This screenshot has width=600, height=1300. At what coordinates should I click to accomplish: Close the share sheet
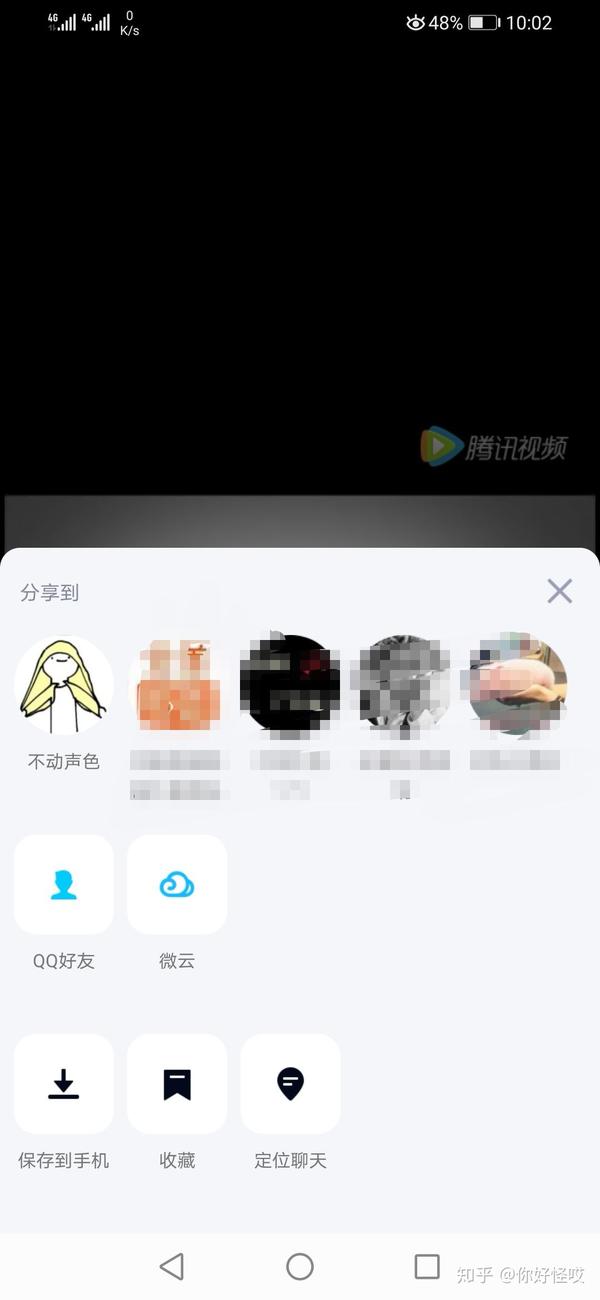point(559,591)
